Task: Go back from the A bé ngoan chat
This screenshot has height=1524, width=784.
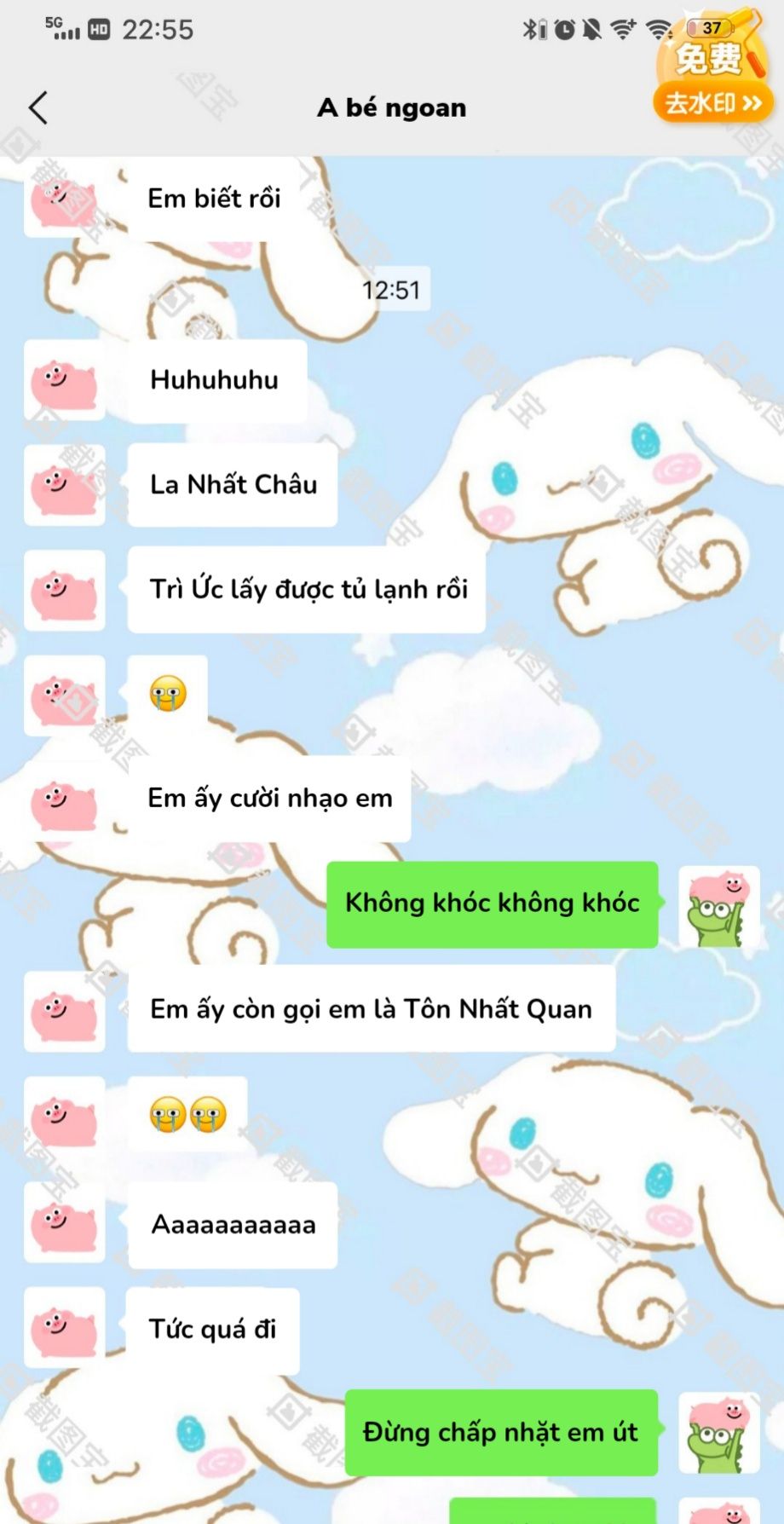Action: point(38,108)
